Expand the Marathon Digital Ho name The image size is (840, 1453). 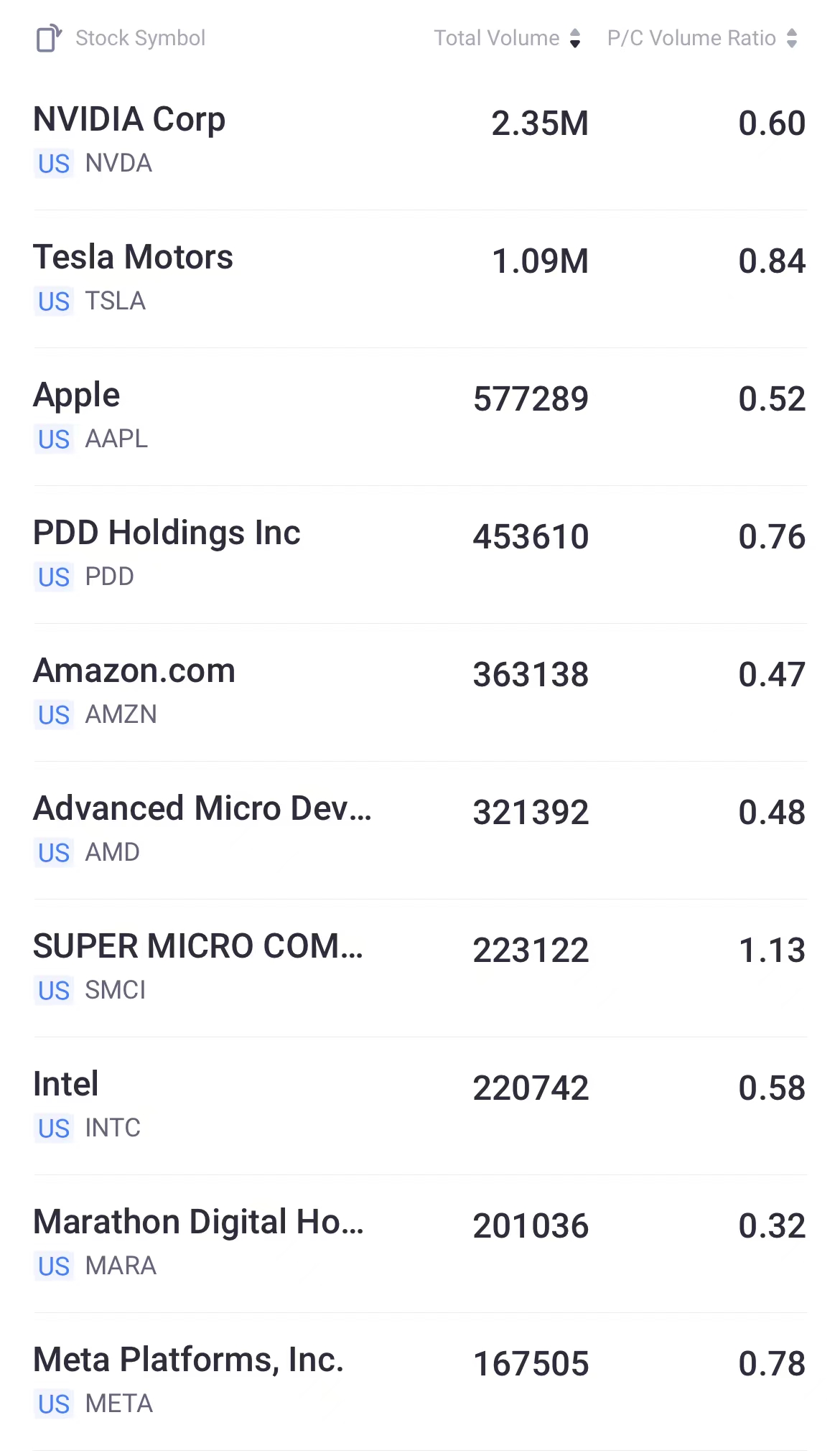tap(200, 1222)
